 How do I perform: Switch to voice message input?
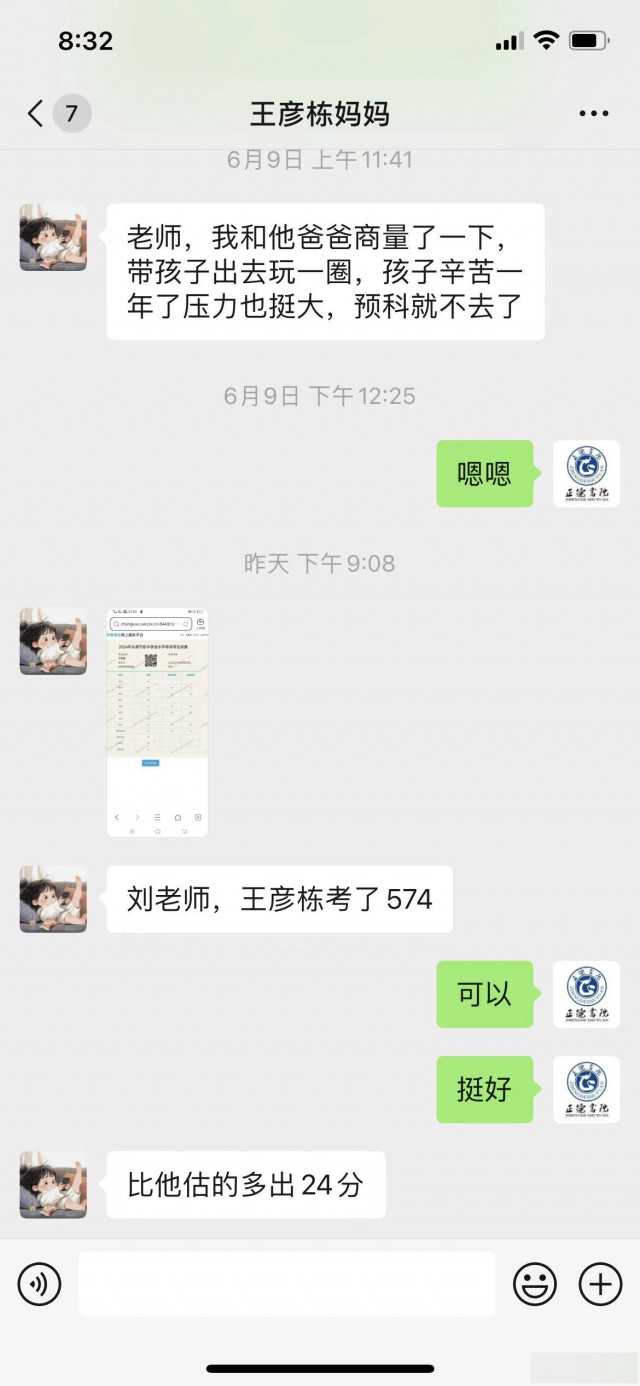point(39,1284)
